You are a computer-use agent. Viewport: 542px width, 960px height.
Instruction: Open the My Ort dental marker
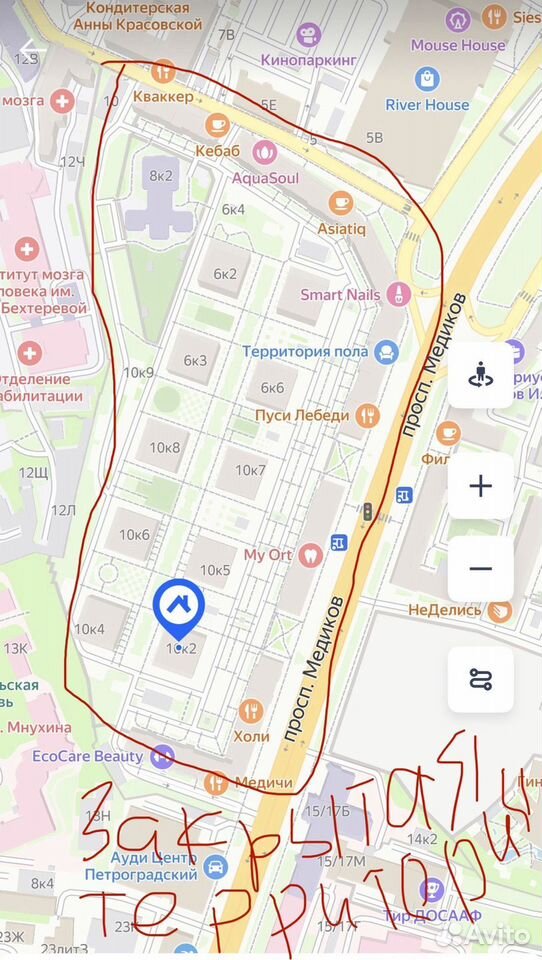tap(311, 555)
